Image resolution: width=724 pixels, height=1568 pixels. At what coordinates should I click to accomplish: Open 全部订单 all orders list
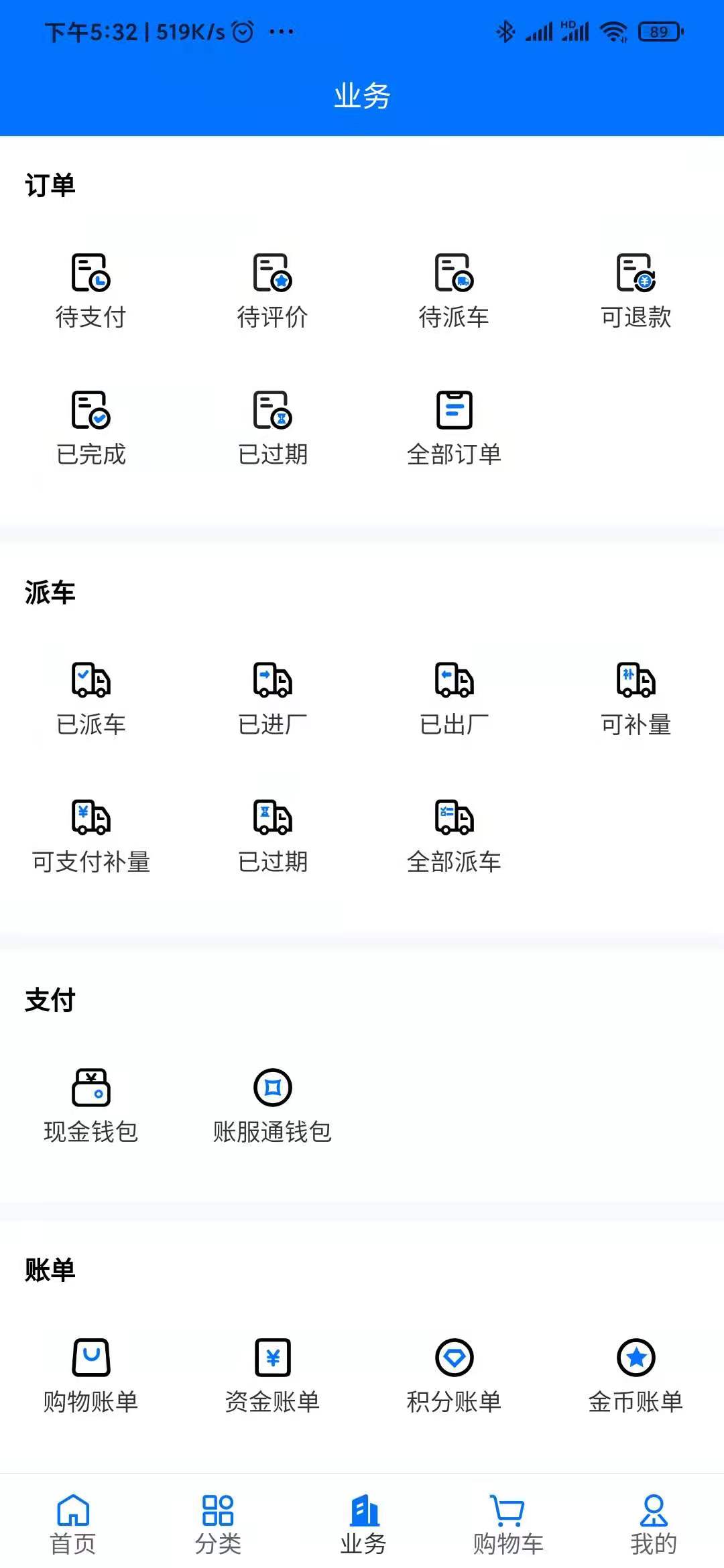coord(454,426)
